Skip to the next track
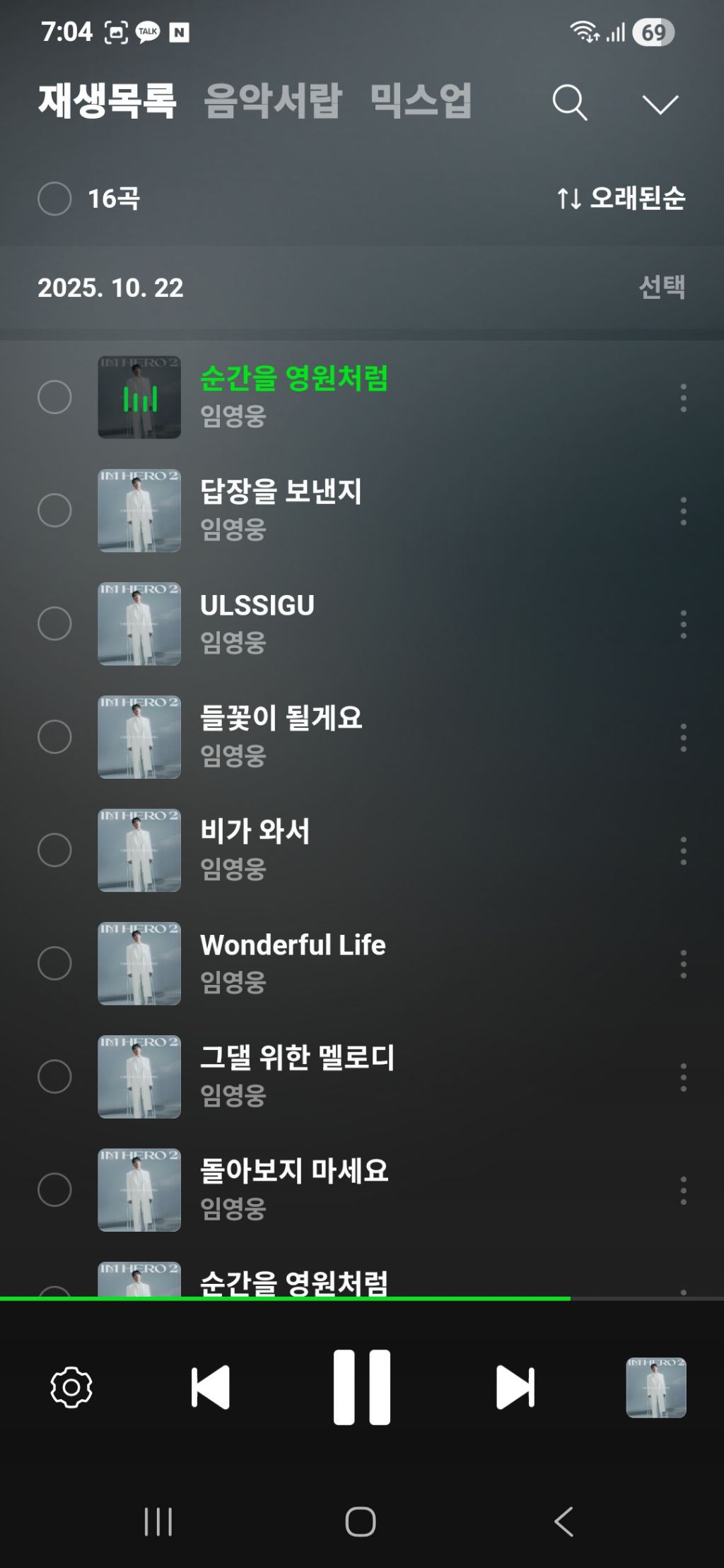This screenshot has height=1568, width=724. (x=515, y=1387)
